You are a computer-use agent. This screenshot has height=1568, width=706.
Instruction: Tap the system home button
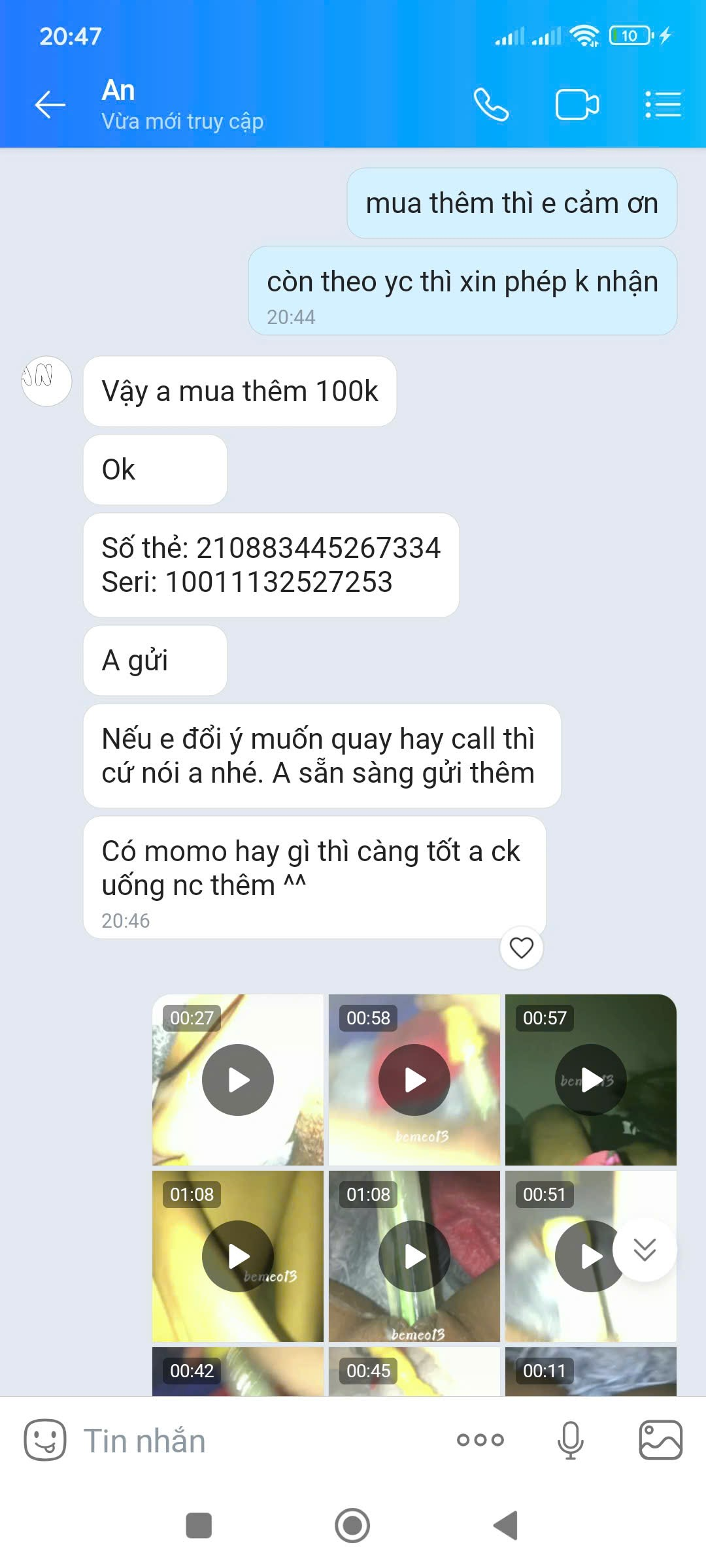(352, 1526)
